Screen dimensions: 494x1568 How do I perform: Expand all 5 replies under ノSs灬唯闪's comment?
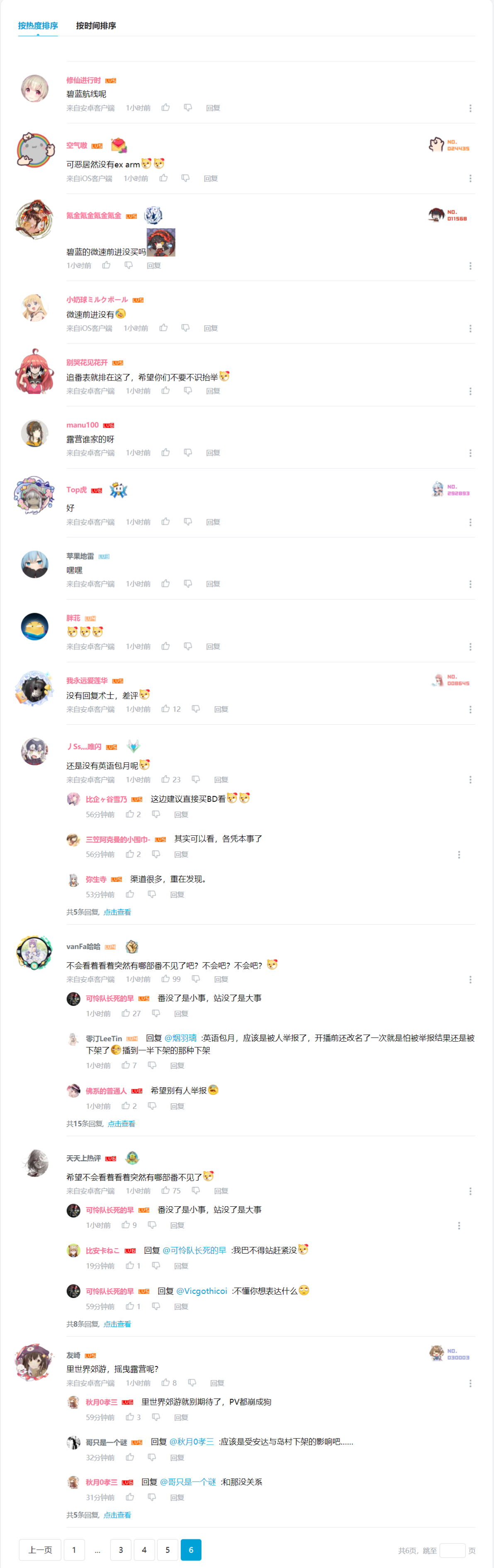click(117, 912)
